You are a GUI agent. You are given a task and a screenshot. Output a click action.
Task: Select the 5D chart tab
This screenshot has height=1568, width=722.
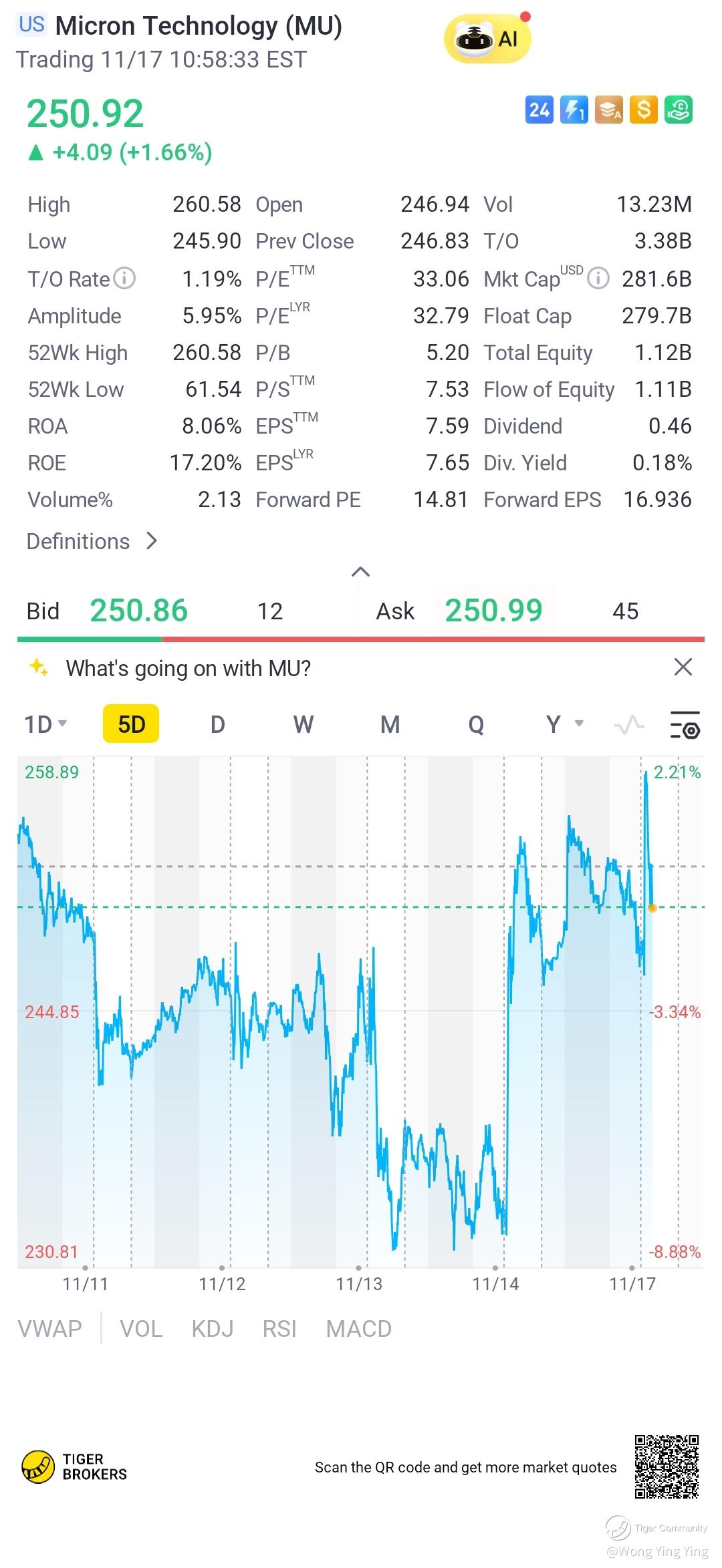tap(131, 724)
